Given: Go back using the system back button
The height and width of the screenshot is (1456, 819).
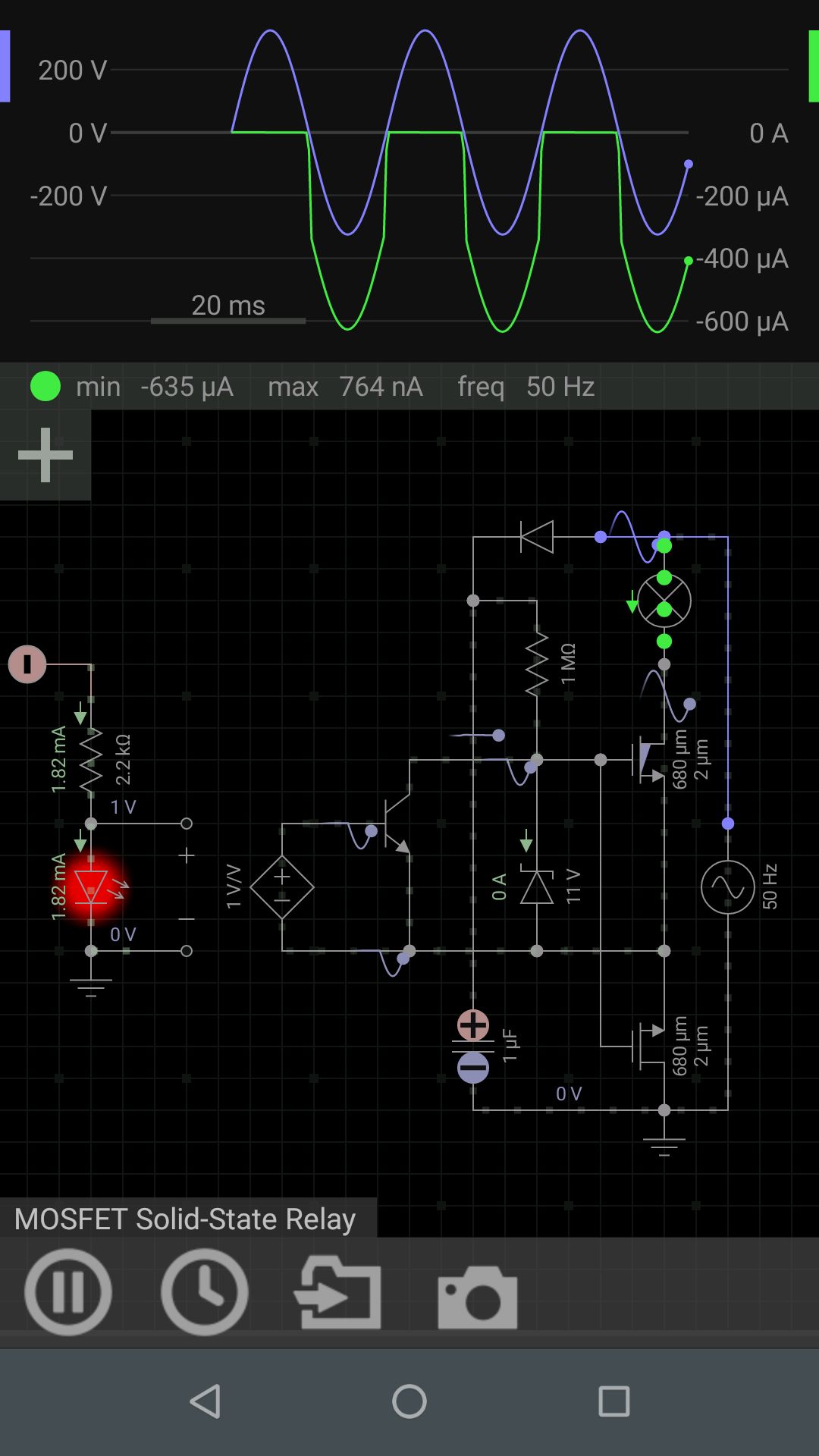Looking at the screenshot, I should [x=205, y=1401].
